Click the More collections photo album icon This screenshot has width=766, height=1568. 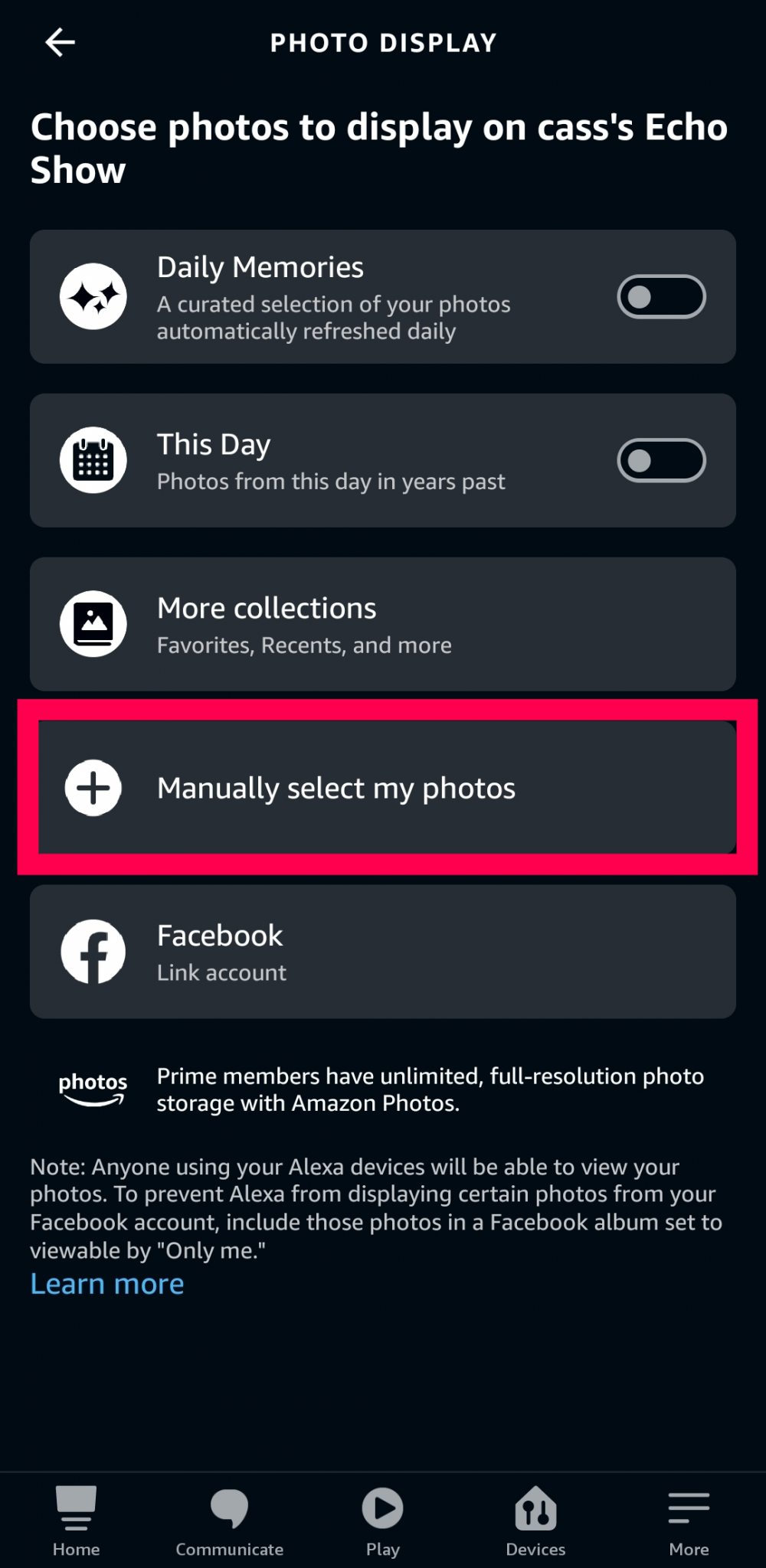(93, 623)
